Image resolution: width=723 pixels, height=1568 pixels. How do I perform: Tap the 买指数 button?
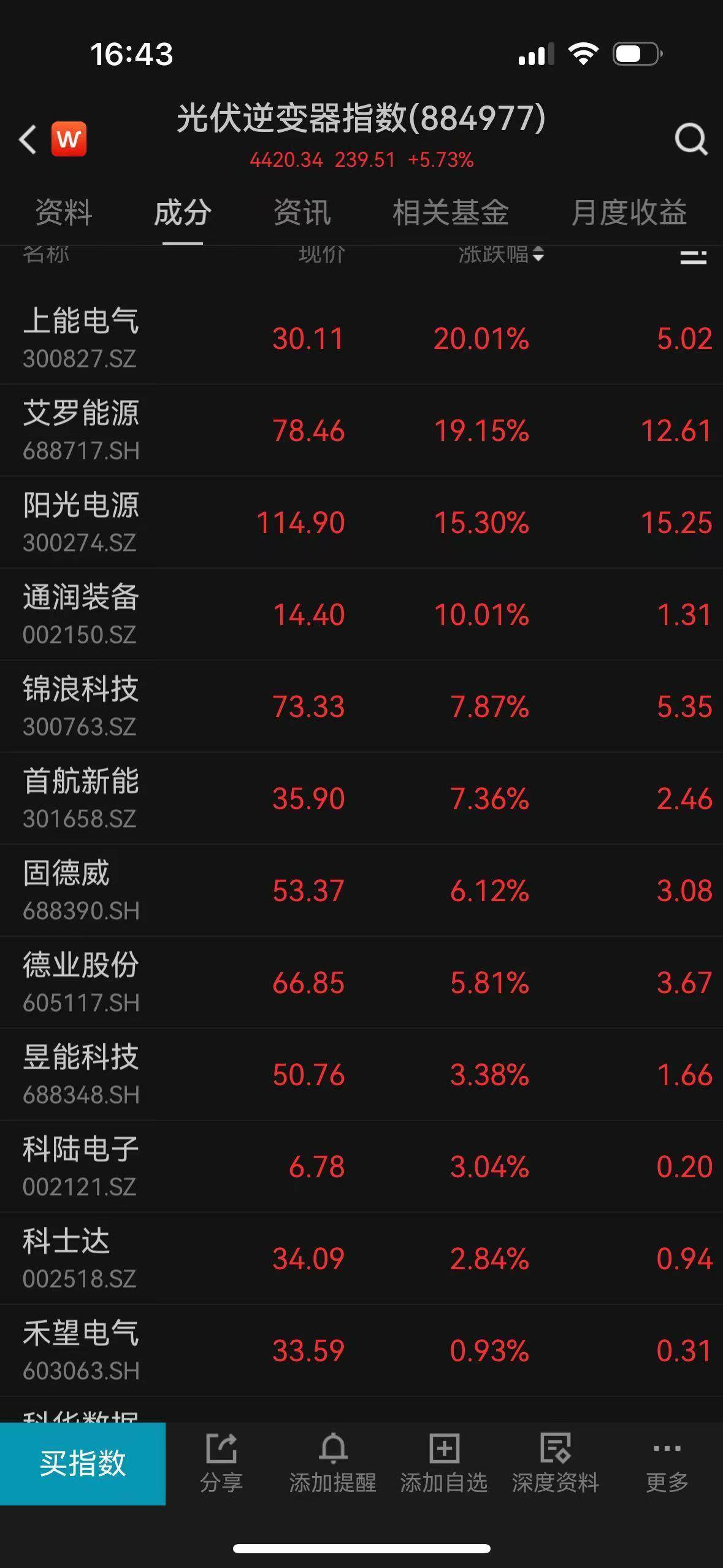(x=83, y=1464)
